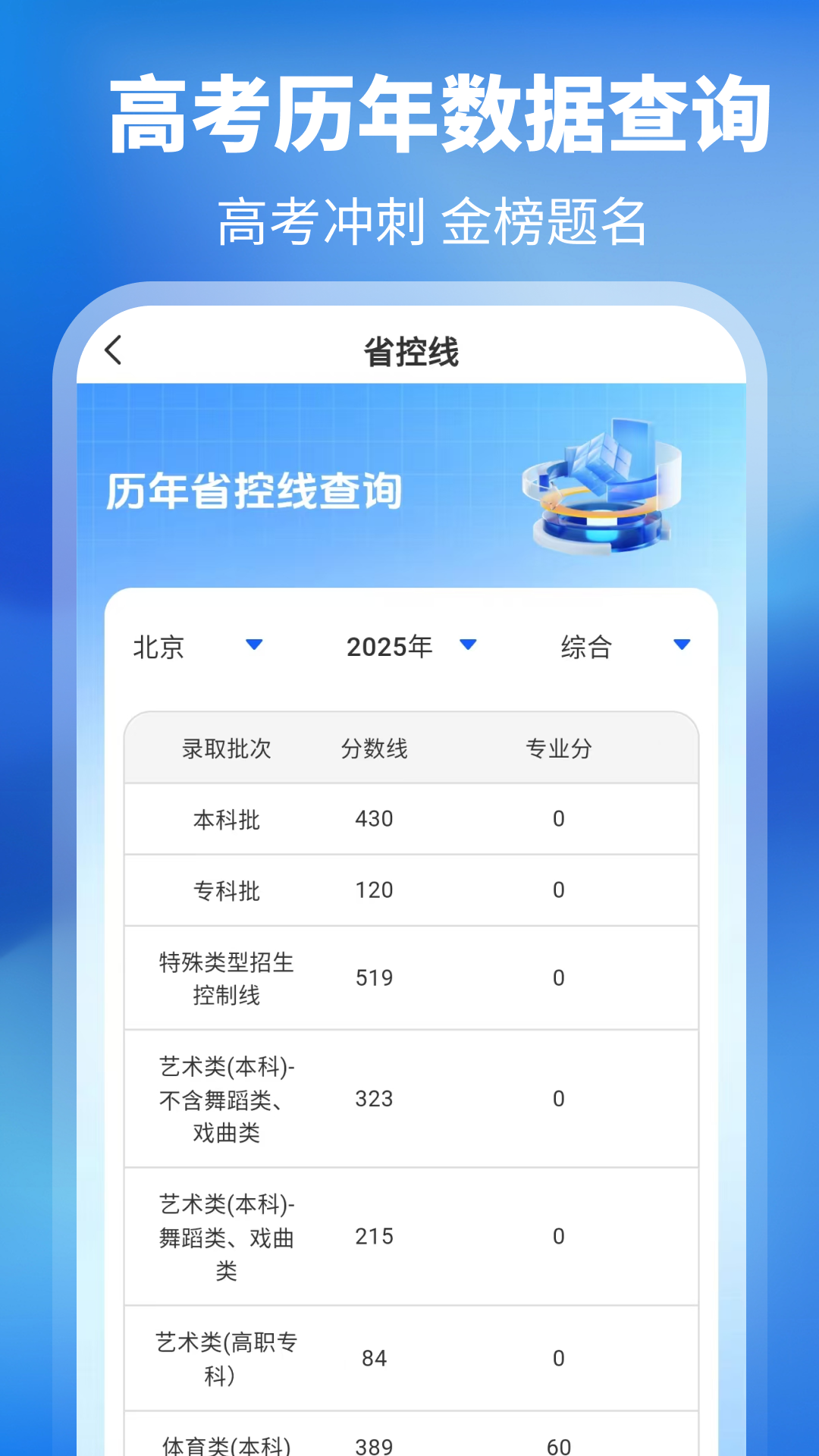Click the 分数线 column header
The height and width of the screenshot is (1456, 819).
pyautogui.click(x=373, y=748)
